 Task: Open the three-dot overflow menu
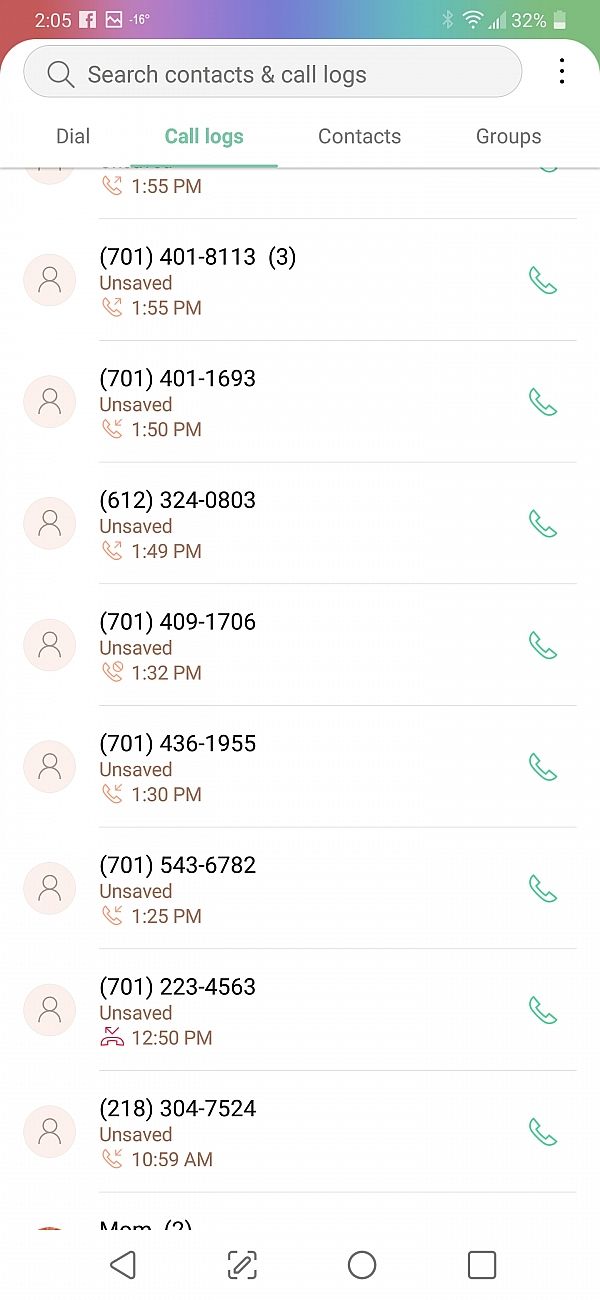tap(562, 71)
